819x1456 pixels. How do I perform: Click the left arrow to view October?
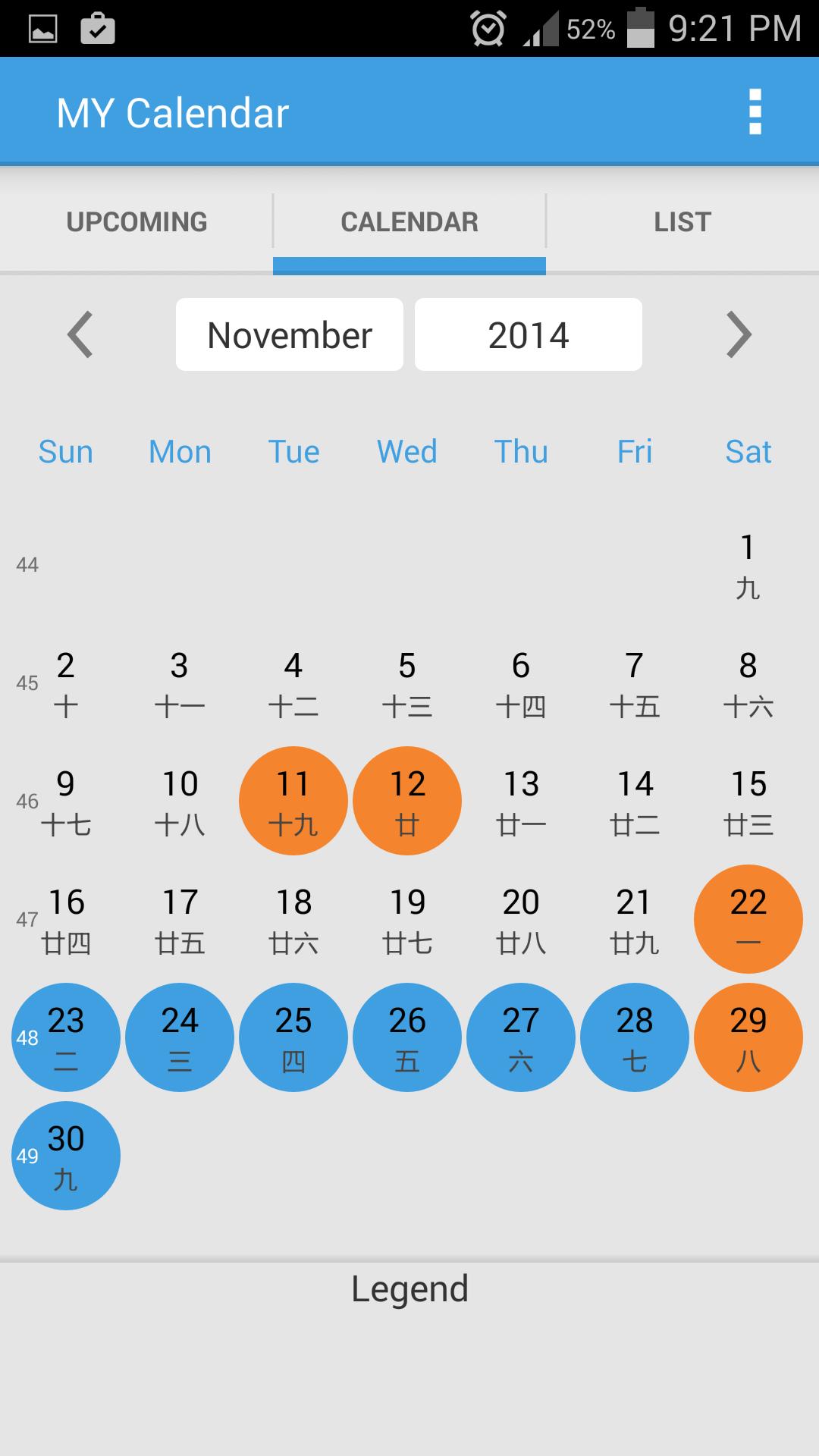click(x=80, y=334)
